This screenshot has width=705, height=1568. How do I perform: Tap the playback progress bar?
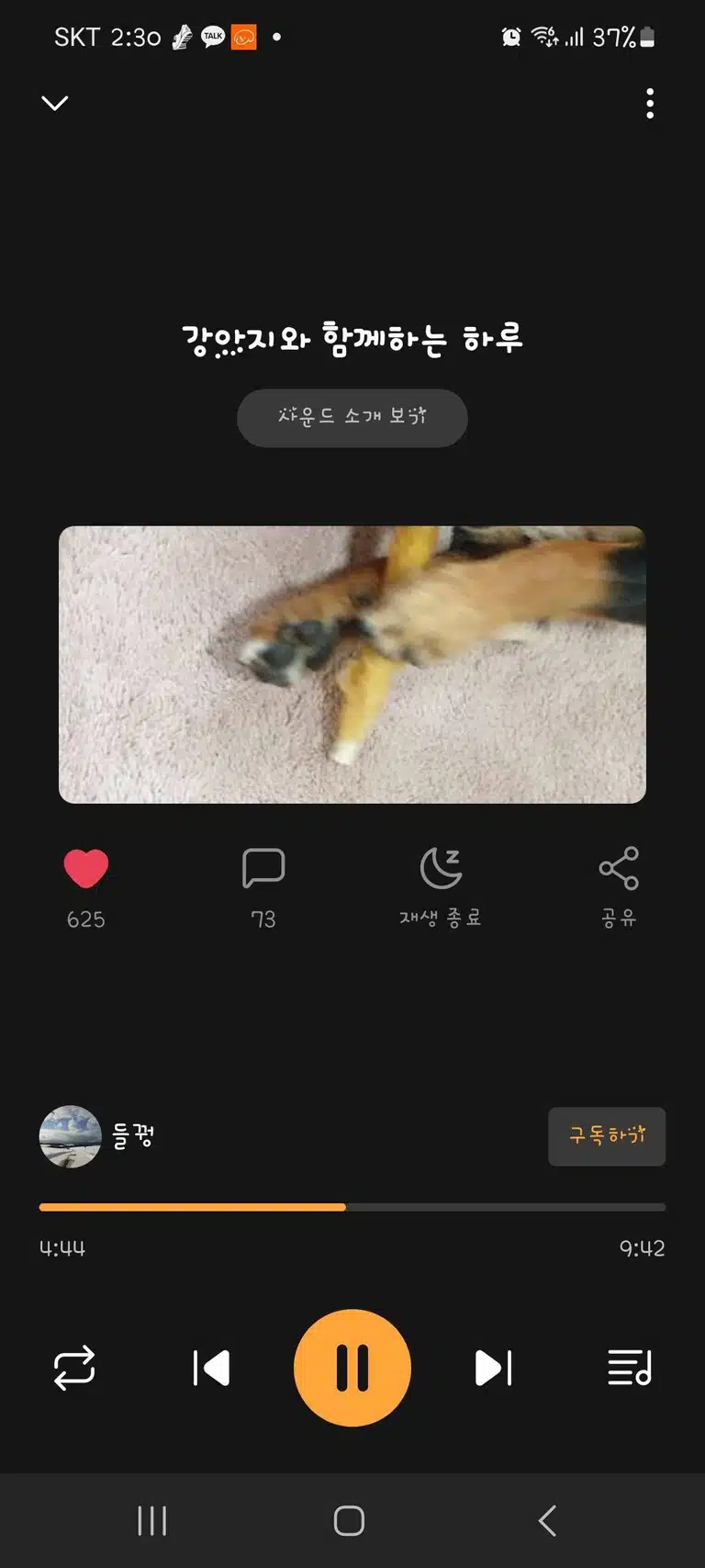tap(352, 1207)
